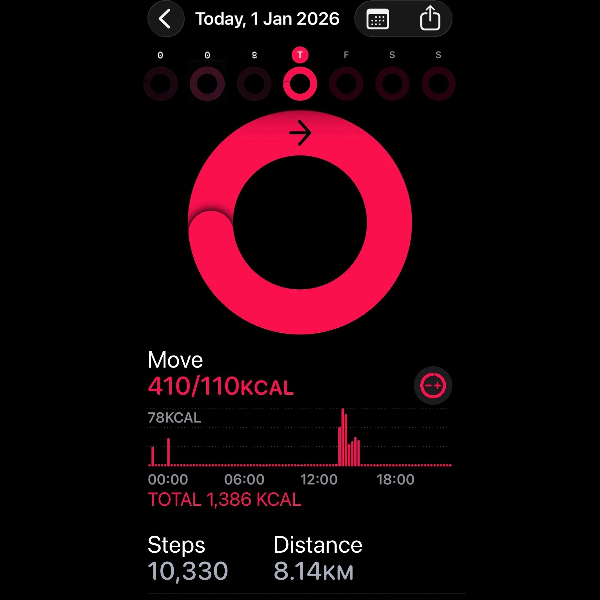Image resolution: width=600 pixels, height=600 pixels.
Task: Adjust the Move goal button
Action: coord(433,385)
